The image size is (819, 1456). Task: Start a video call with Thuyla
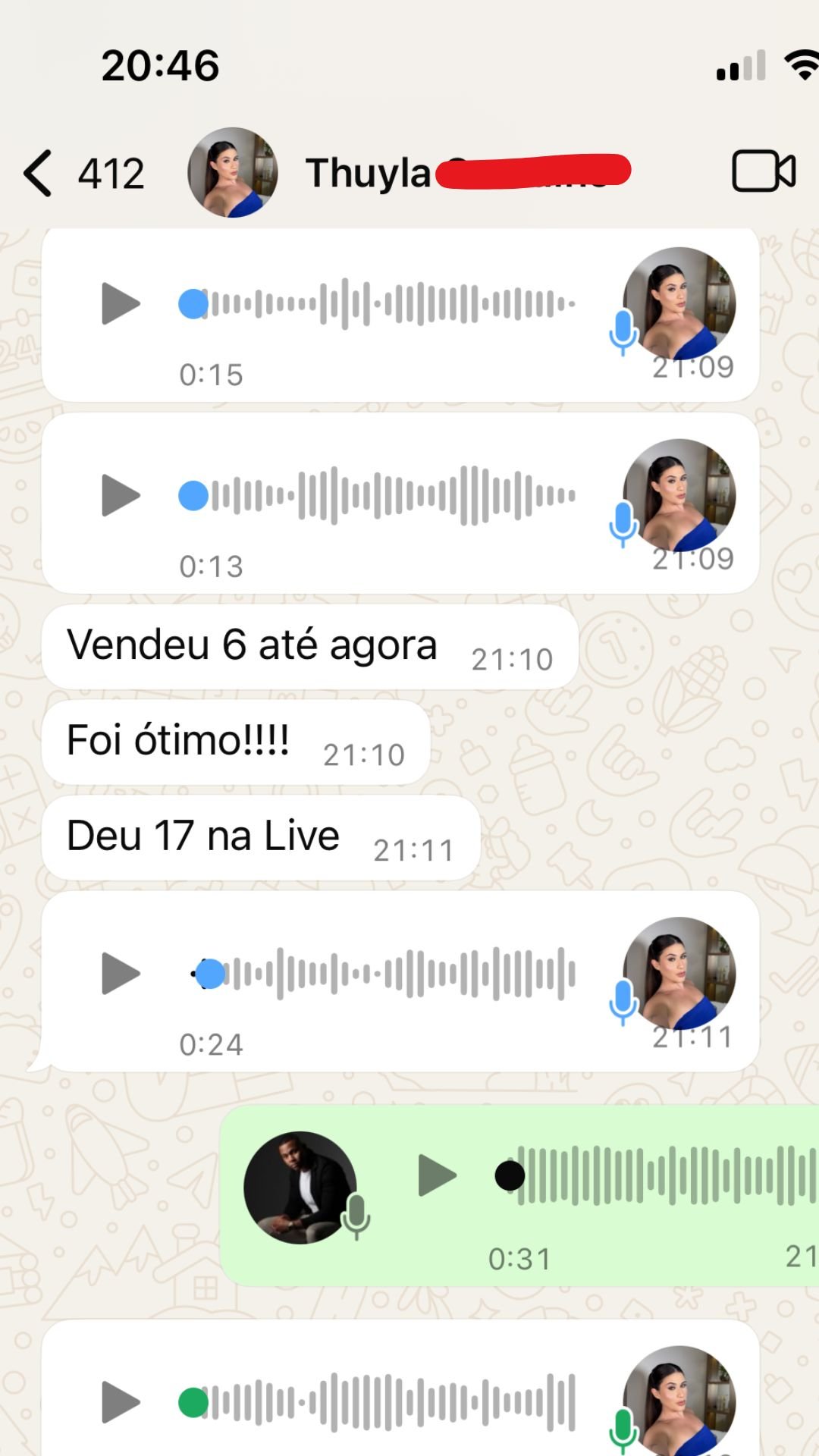763,171
